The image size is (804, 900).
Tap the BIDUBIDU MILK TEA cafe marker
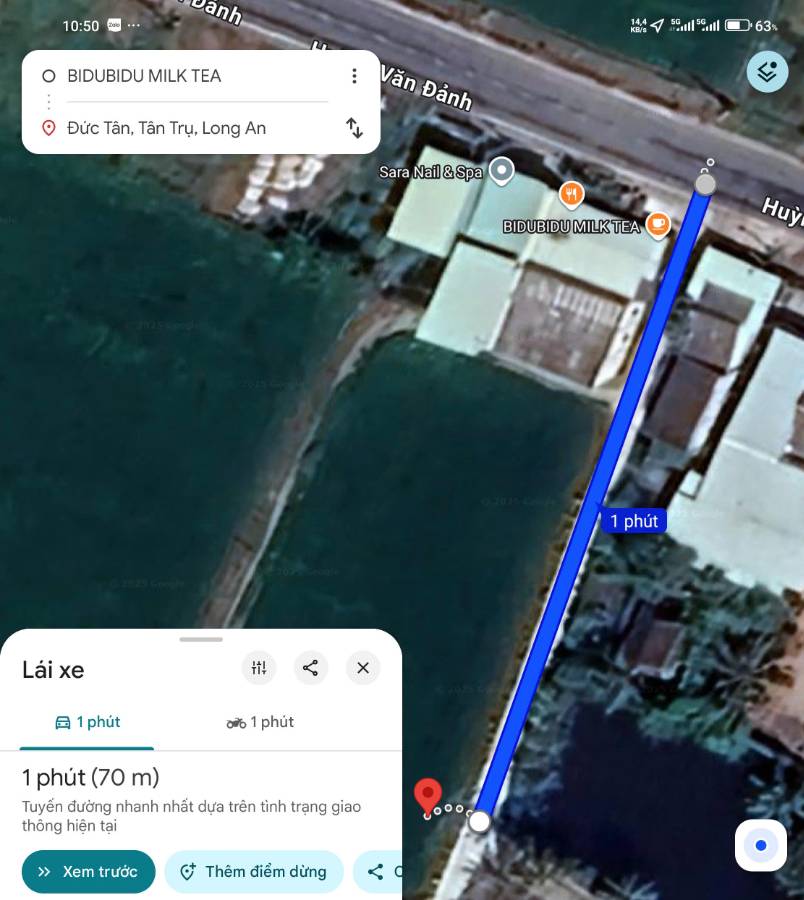pos(657,225)
